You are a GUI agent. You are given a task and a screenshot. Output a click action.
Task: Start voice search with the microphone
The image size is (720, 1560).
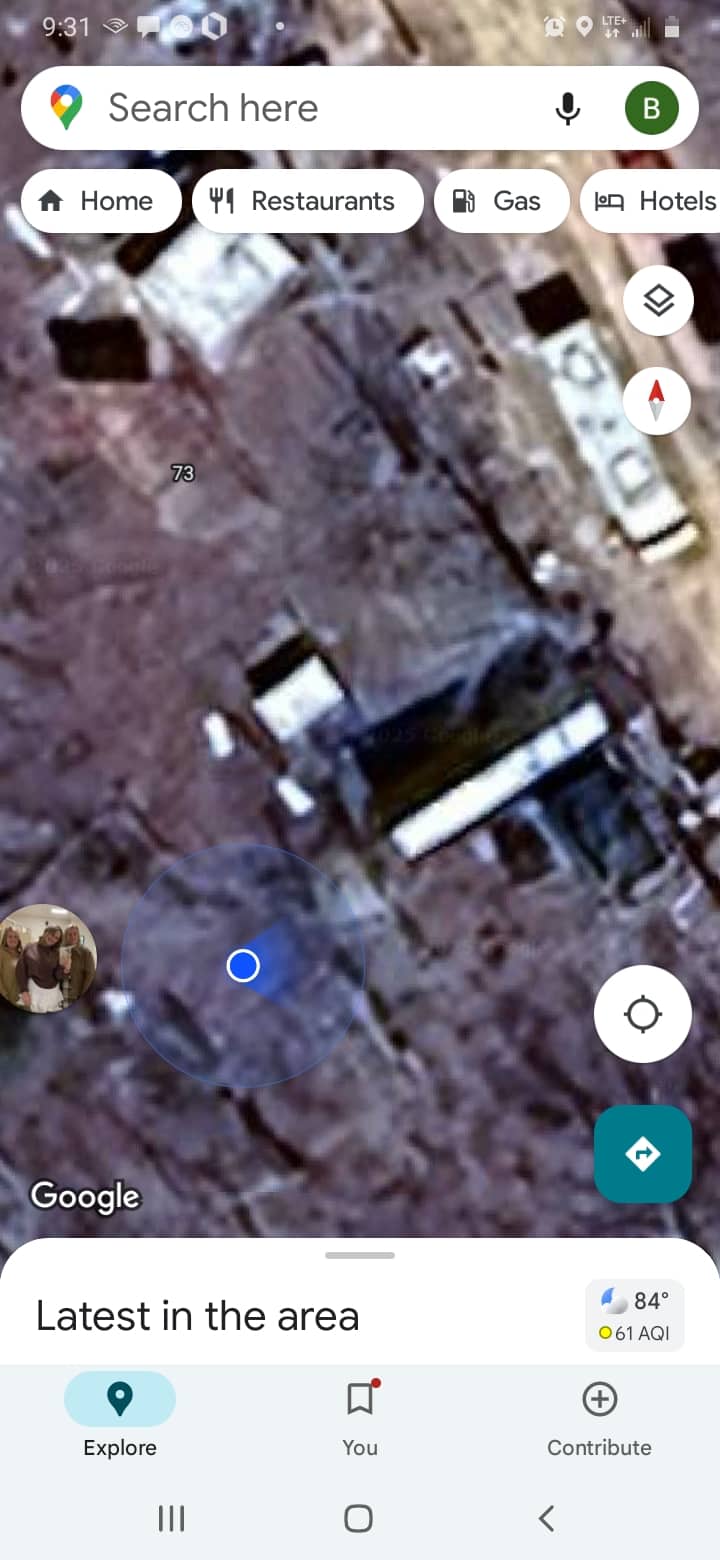pyautogui.click(x=567, y=108)
